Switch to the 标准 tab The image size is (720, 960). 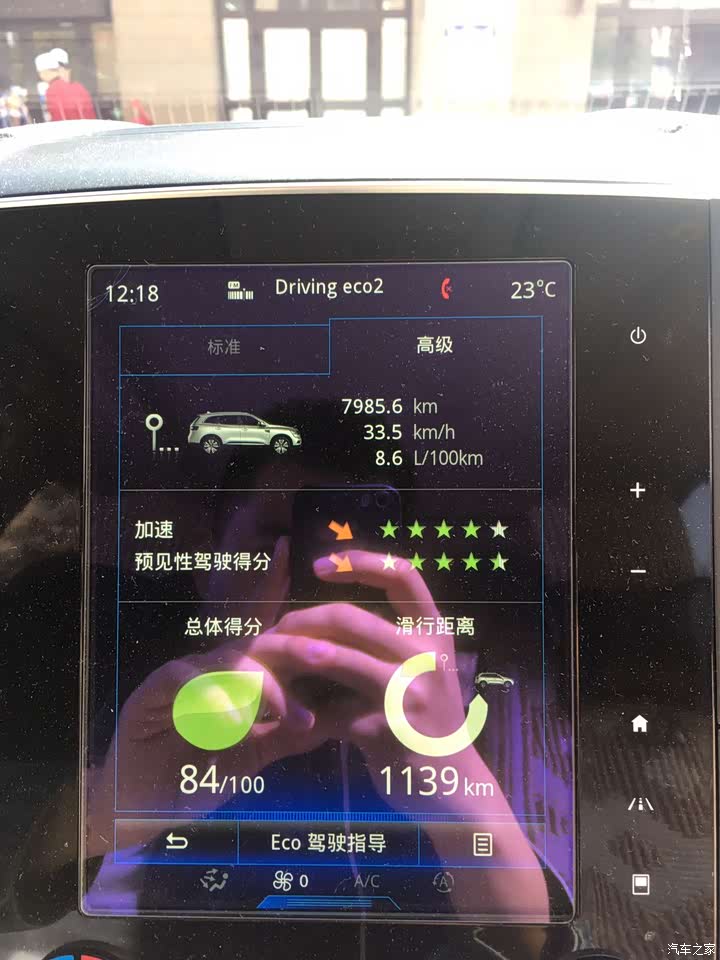click(x=224, y=348)
